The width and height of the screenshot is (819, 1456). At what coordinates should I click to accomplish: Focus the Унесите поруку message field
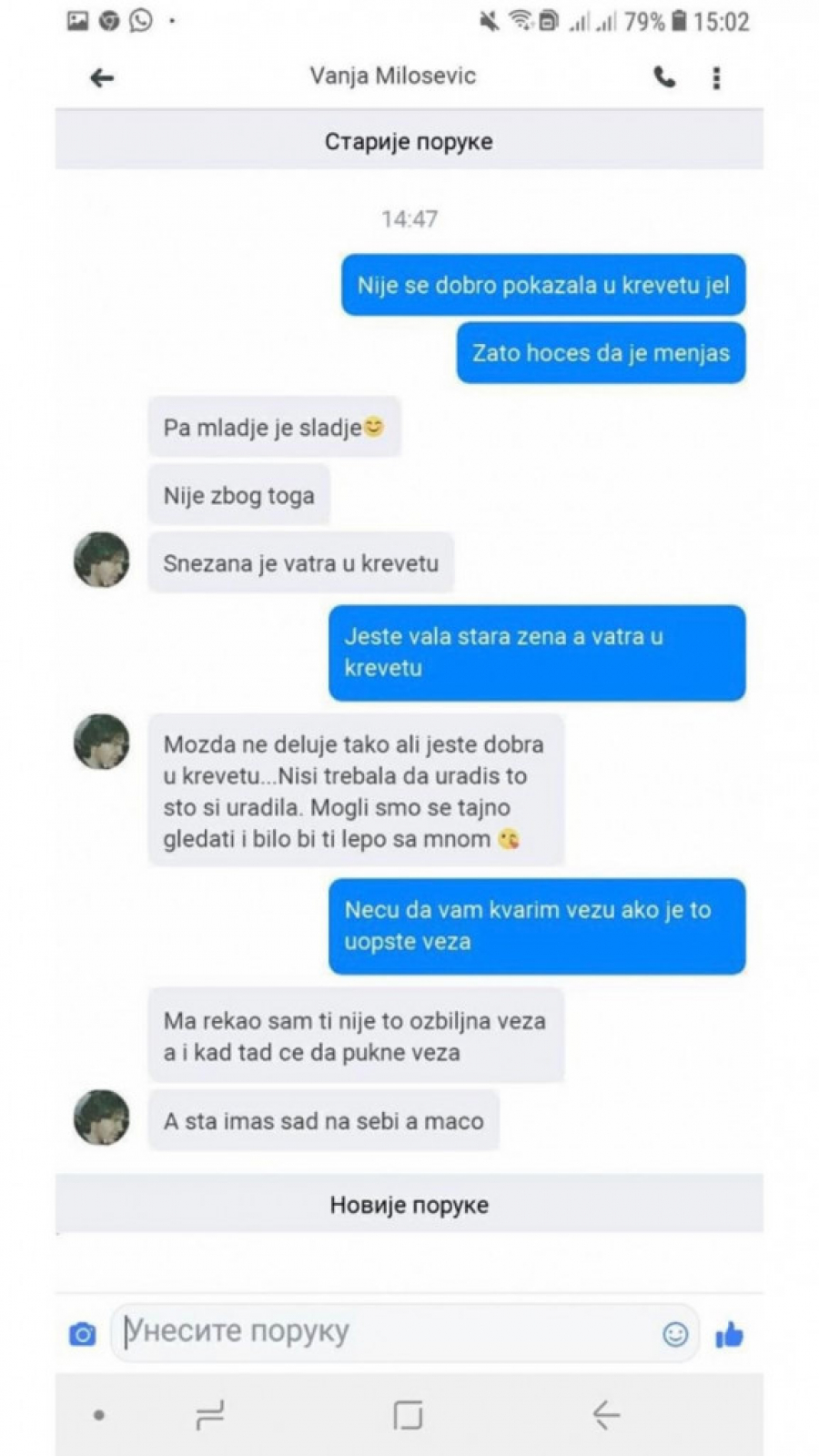pyautogui.click(x=382, y=1332)
